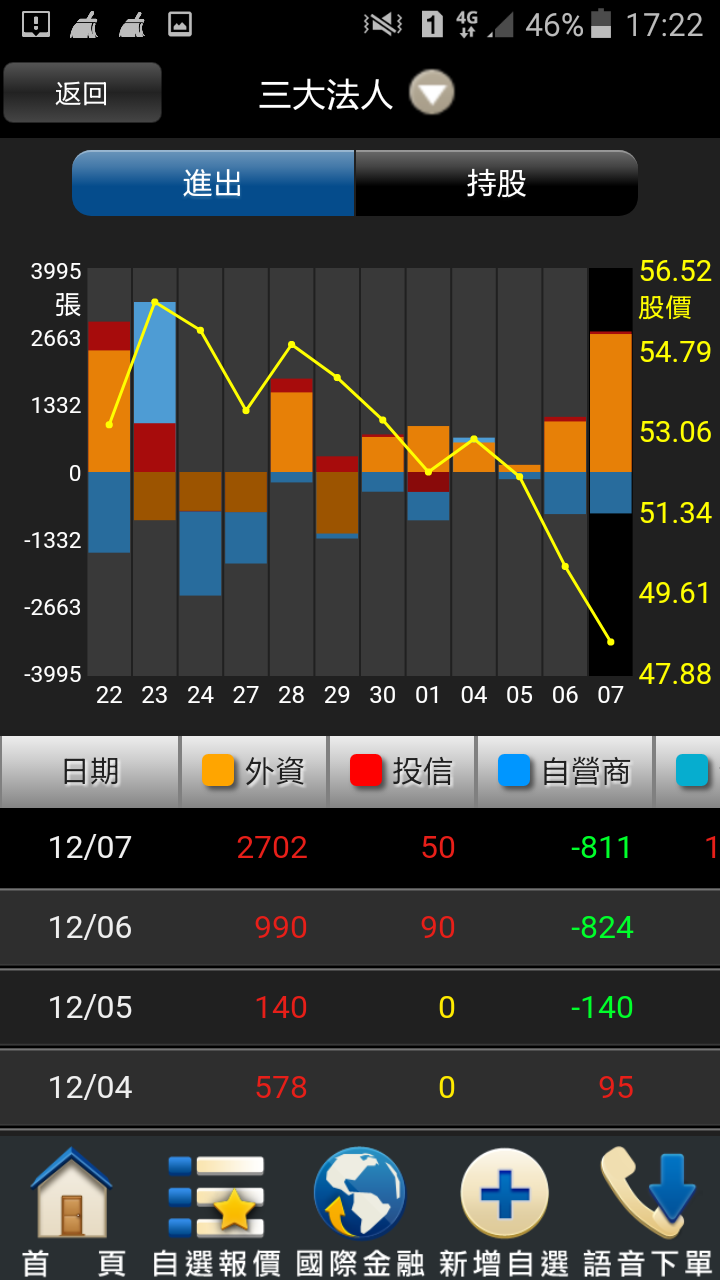Open 國際金融 international finance
Viewport: 720px width, 1280px height.
(x=360, y=1211)
